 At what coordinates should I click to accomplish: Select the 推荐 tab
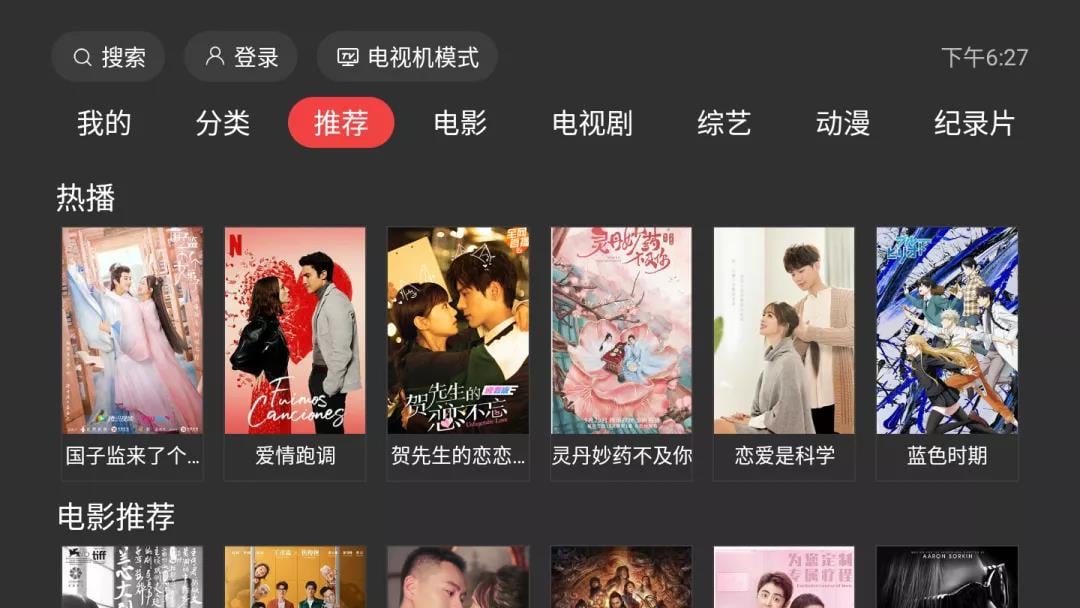pyautogui.click(x=341, y=123)
